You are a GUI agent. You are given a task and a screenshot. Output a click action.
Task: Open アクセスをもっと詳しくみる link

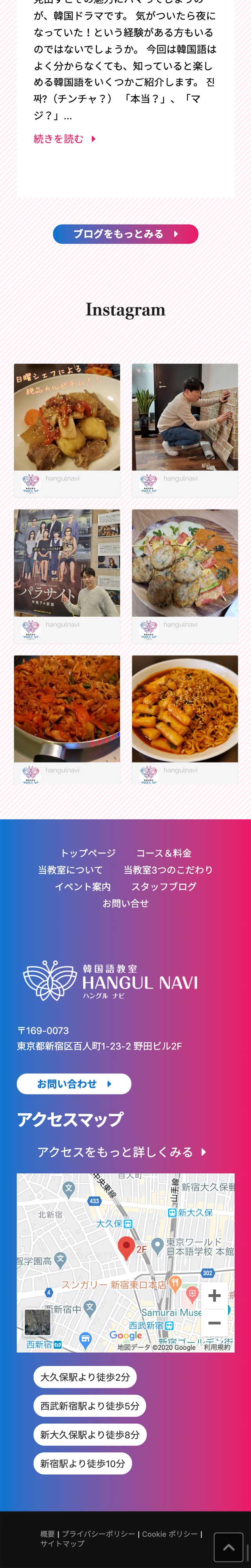[122, 1152]
